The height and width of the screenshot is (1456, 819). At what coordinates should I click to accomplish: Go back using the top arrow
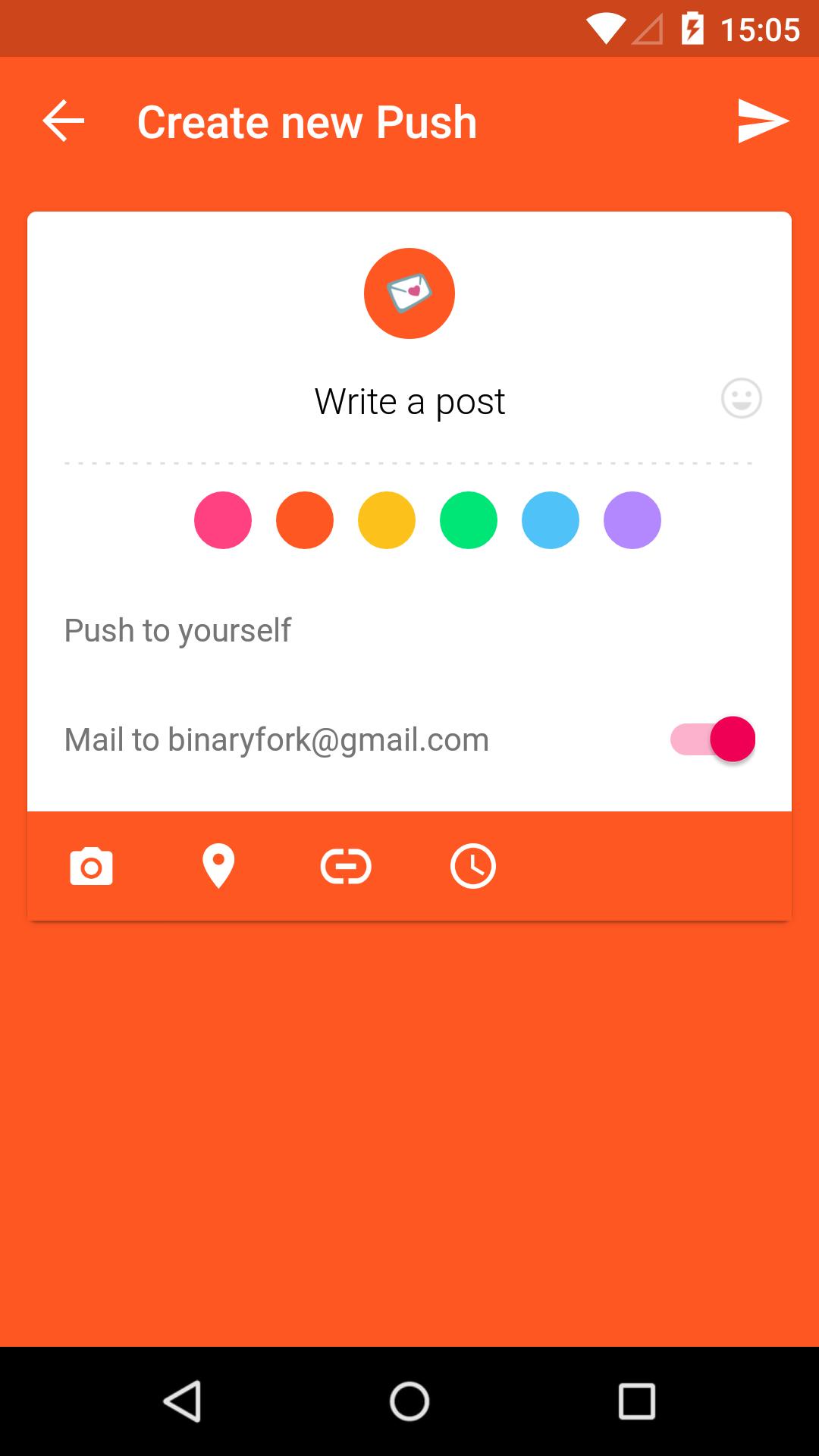pyautogui.click(x=63, y=121)
